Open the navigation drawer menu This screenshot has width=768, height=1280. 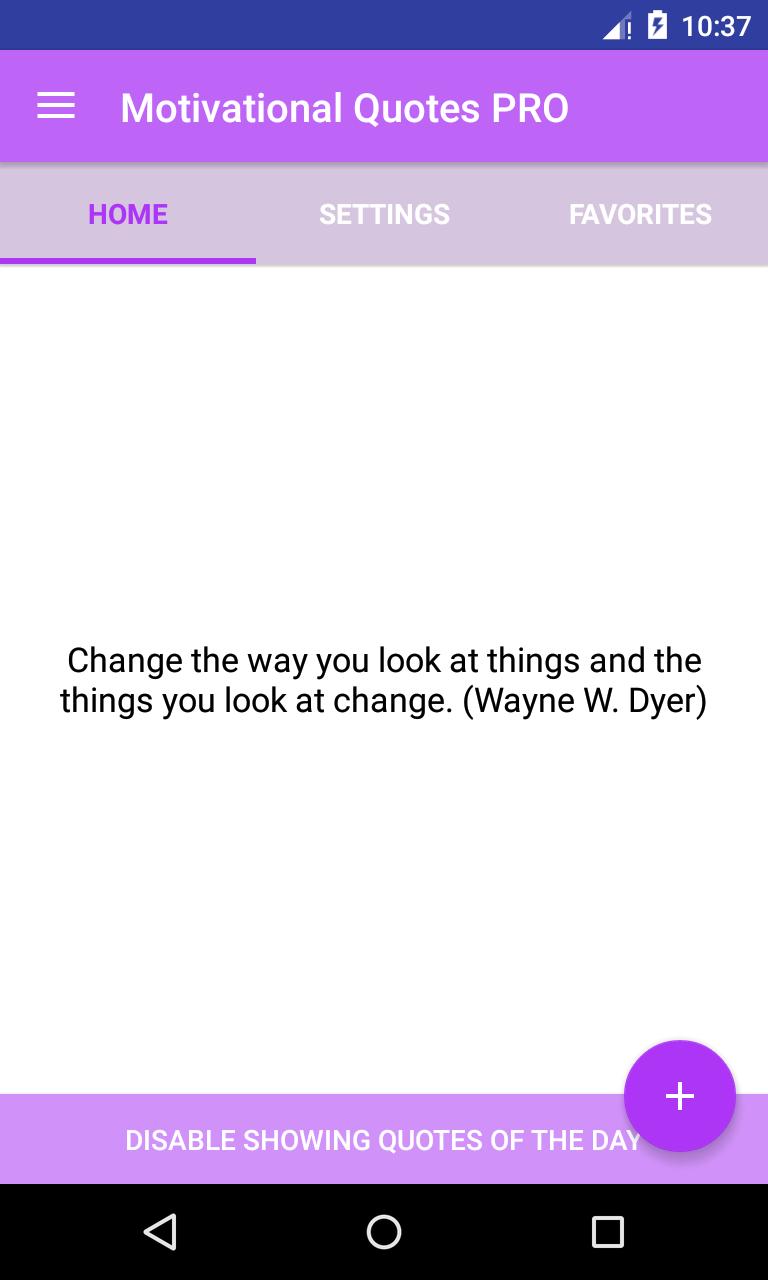pos(55,105)
